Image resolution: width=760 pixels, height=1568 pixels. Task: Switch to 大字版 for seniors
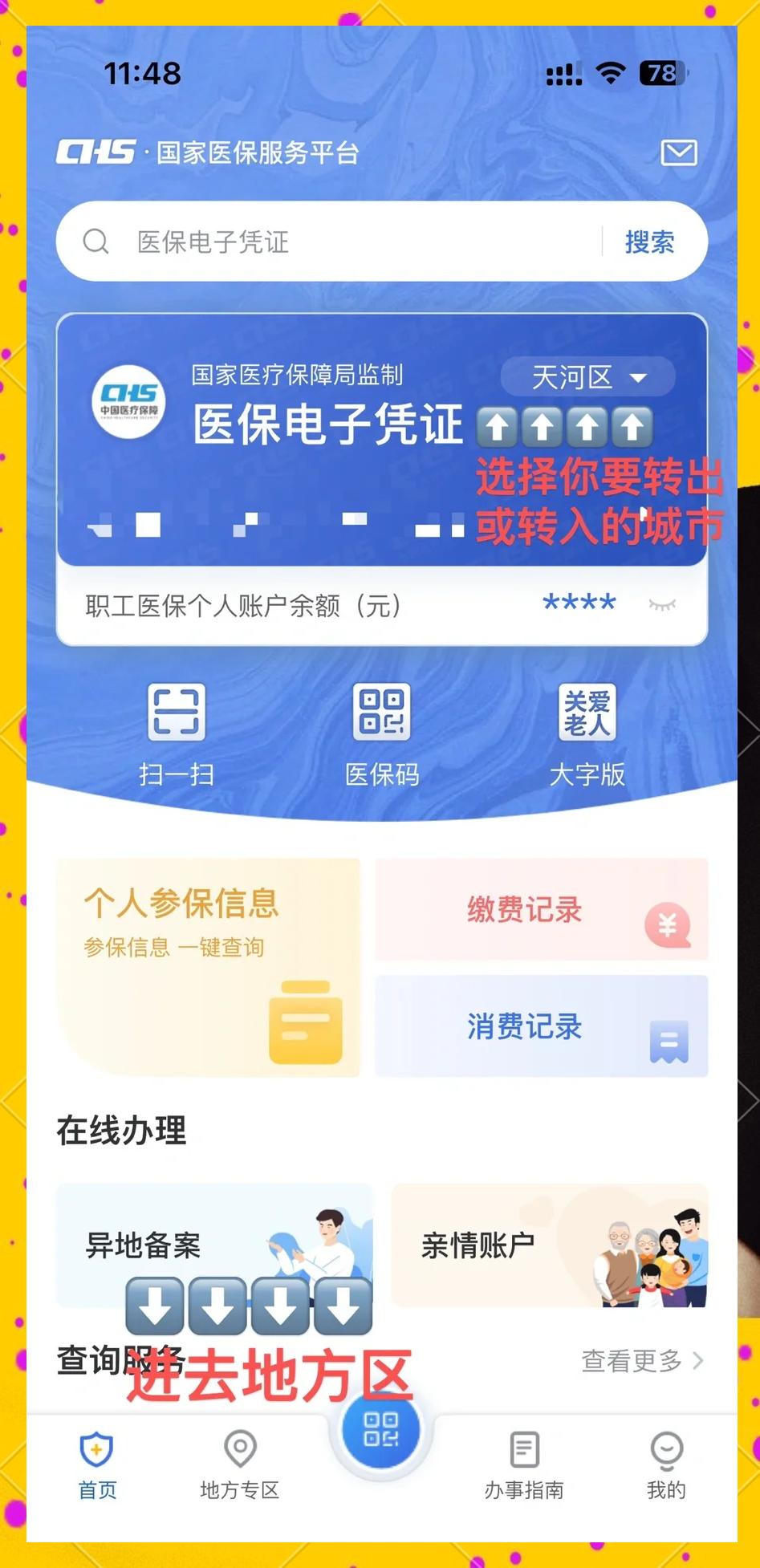click(587, 733)
